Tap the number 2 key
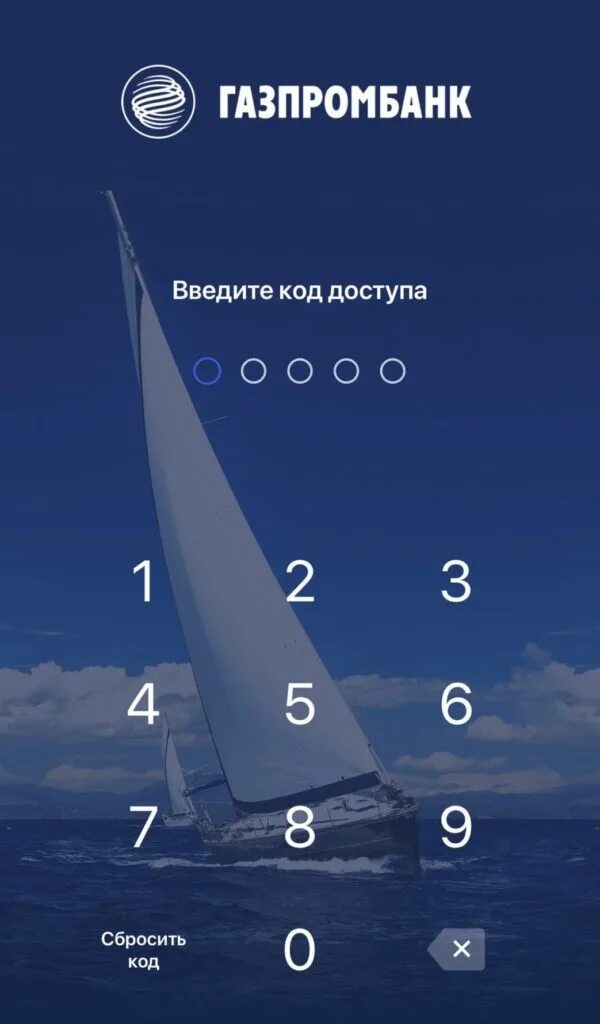 [300, 582]
